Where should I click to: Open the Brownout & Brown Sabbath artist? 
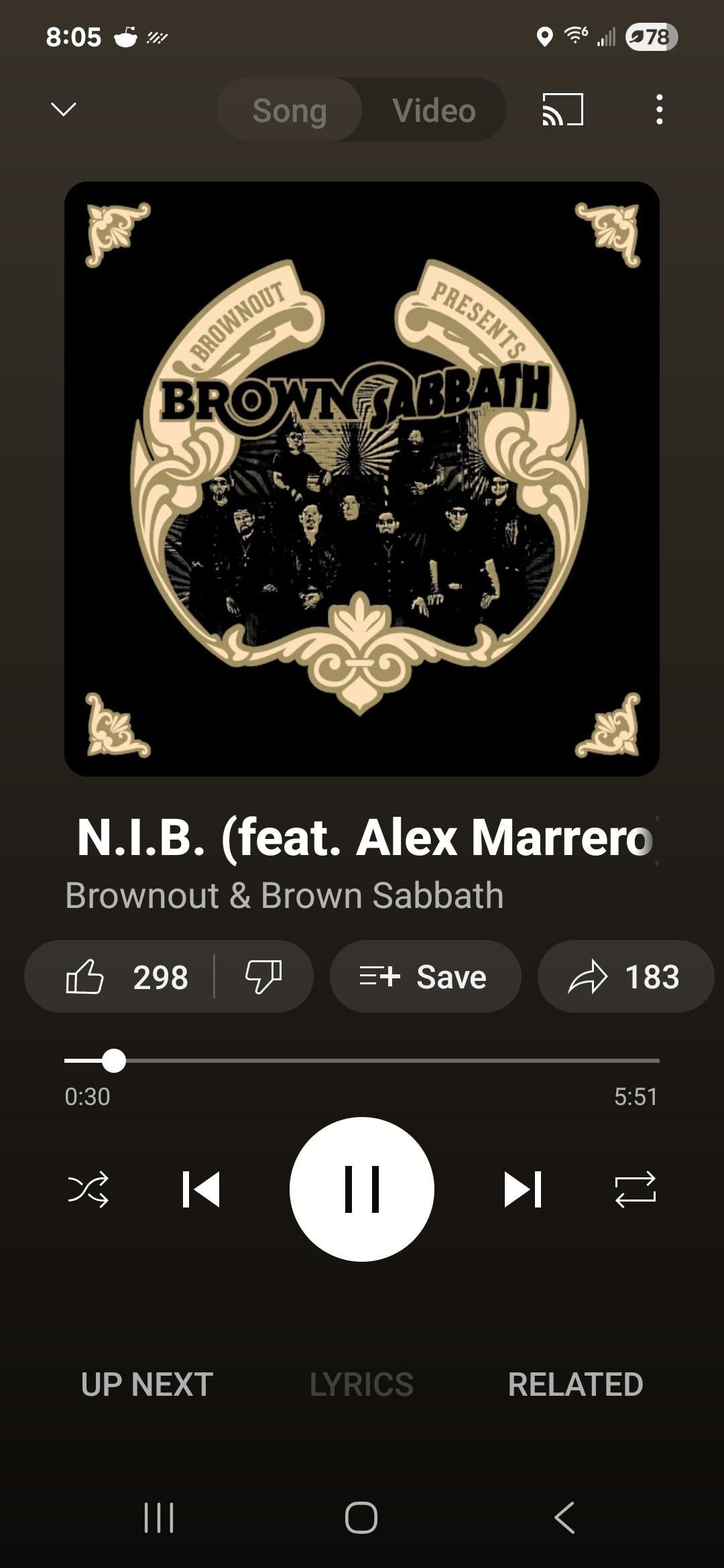point(284,895)
